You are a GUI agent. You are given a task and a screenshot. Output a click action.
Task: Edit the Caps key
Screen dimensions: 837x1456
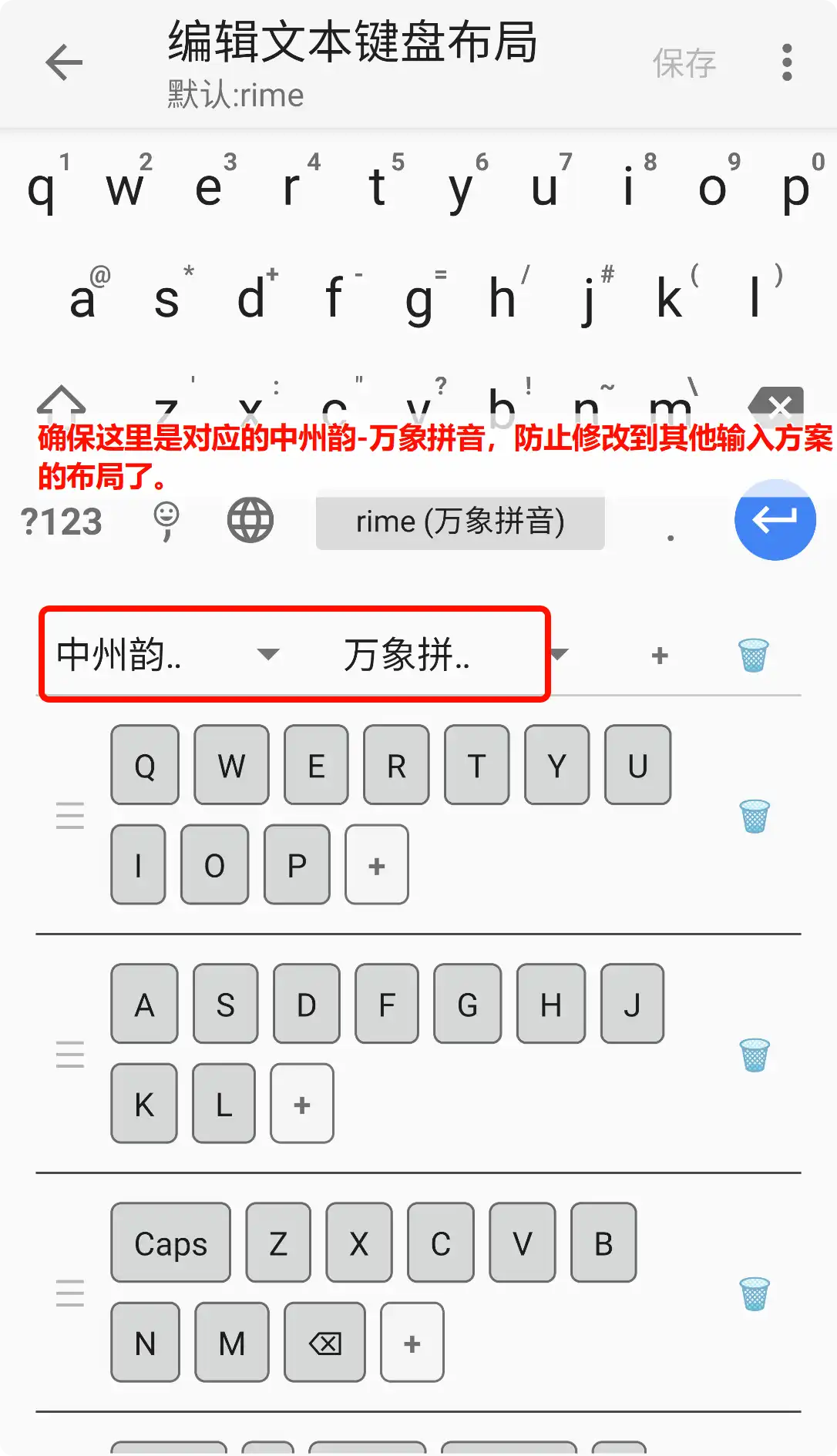(170, 1243)
